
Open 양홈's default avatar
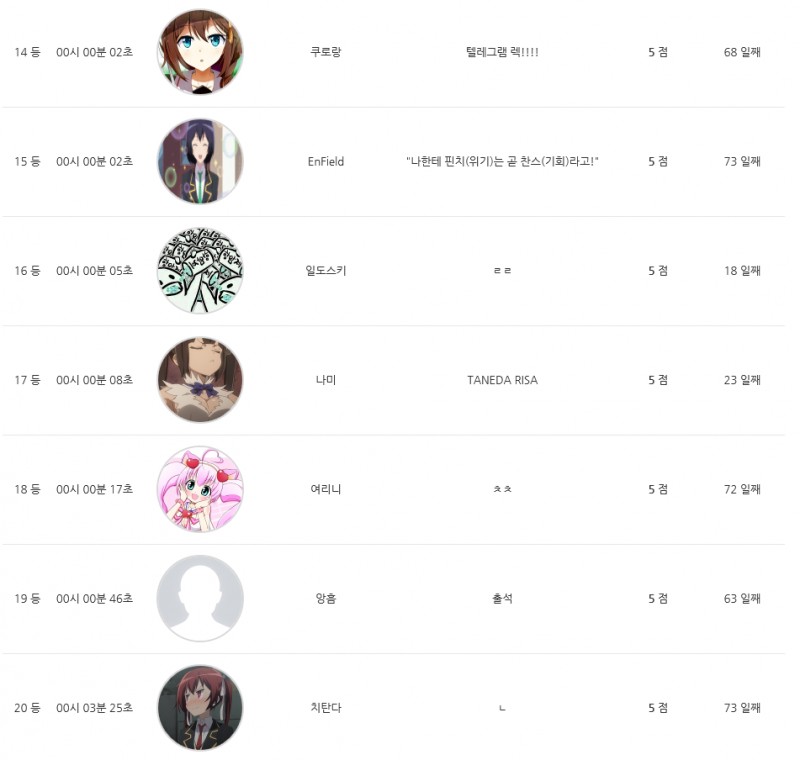200,598
